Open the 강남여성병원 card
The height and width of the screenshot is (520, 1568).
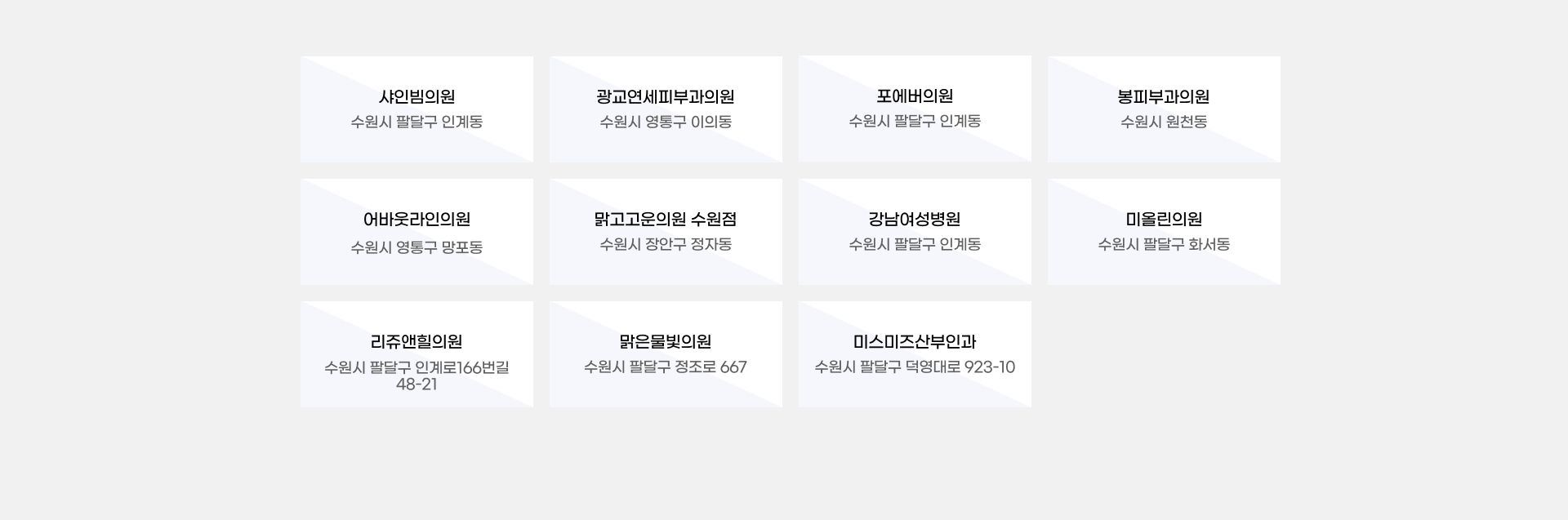coord(915,232)
